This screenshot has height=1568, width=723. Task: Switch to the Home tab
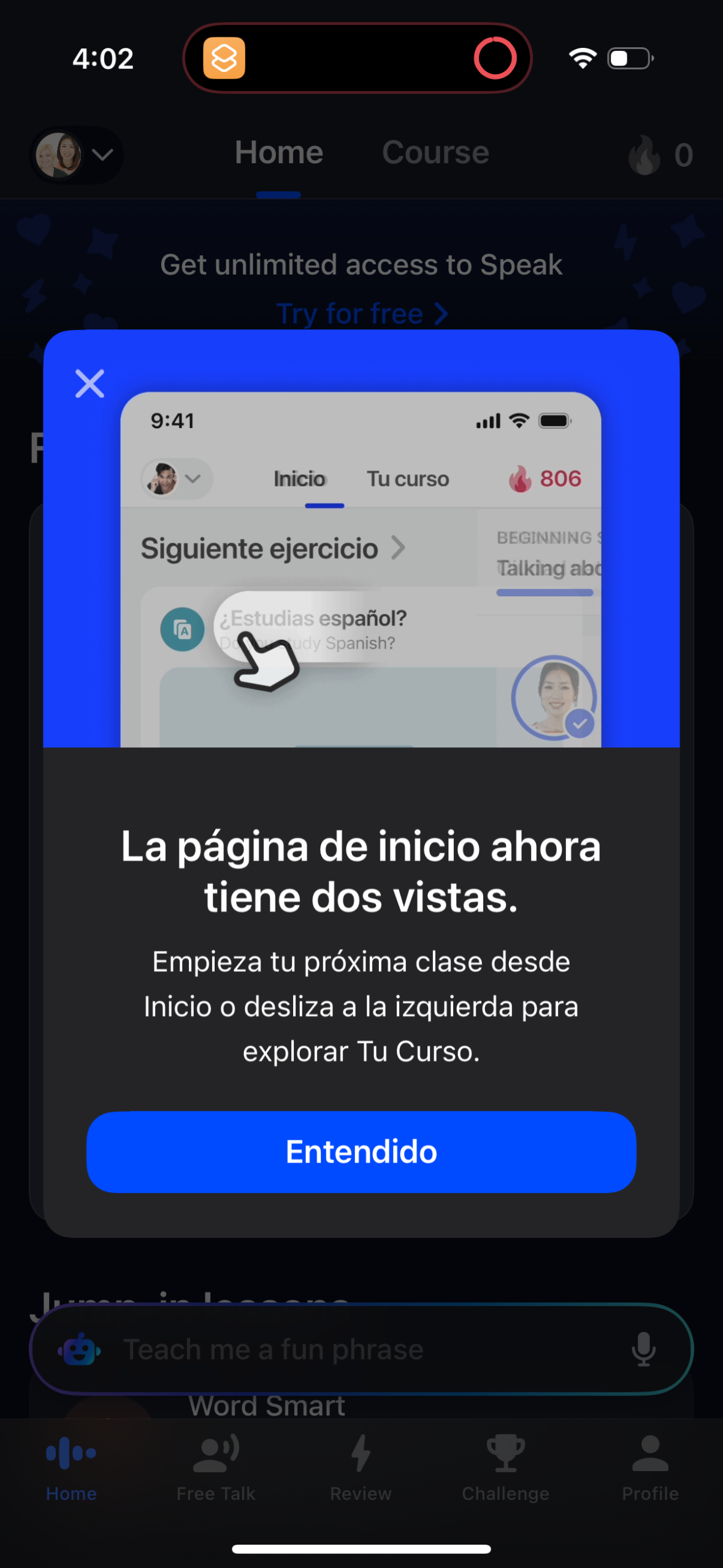coord(278,152)
